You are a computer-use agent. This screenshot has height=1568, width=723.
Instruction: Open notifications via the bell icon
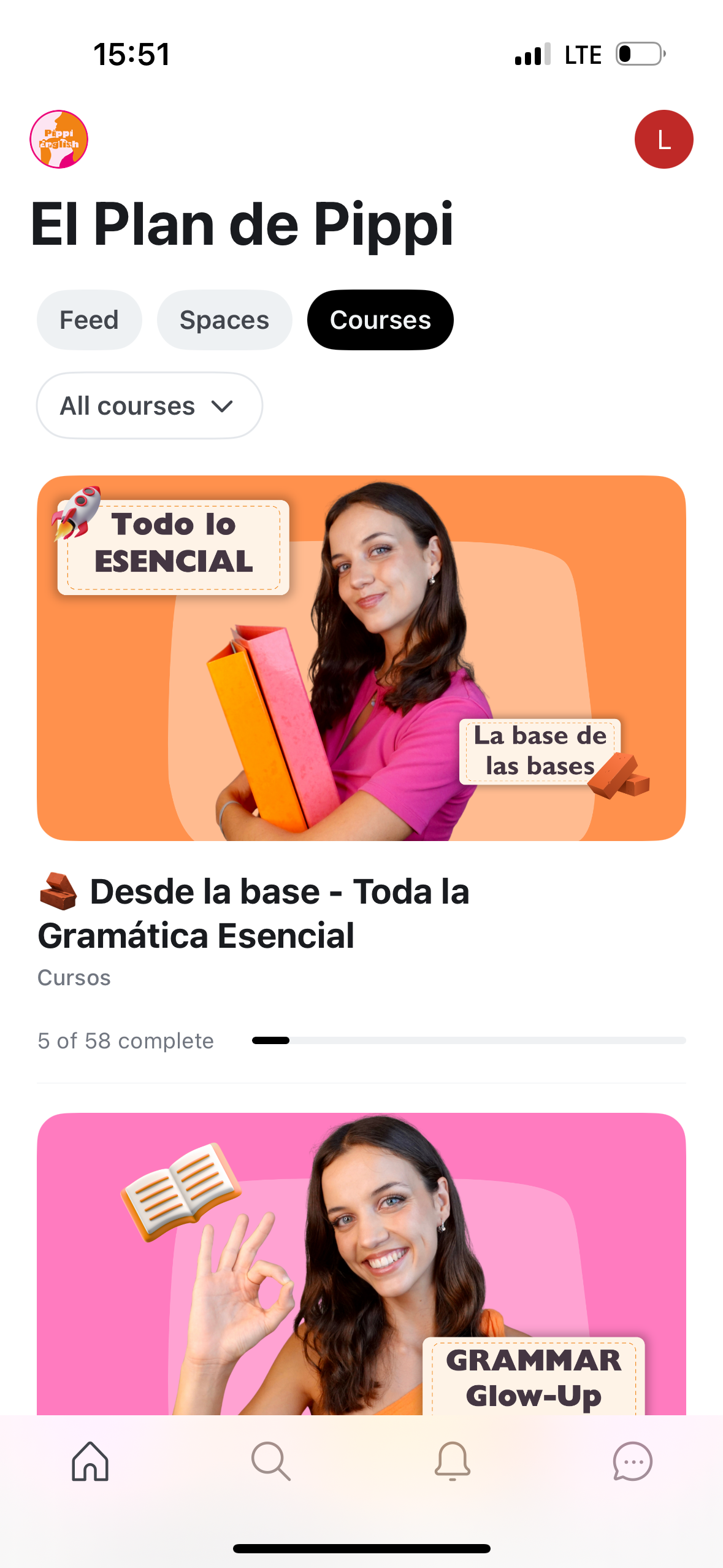point(452,1461)
